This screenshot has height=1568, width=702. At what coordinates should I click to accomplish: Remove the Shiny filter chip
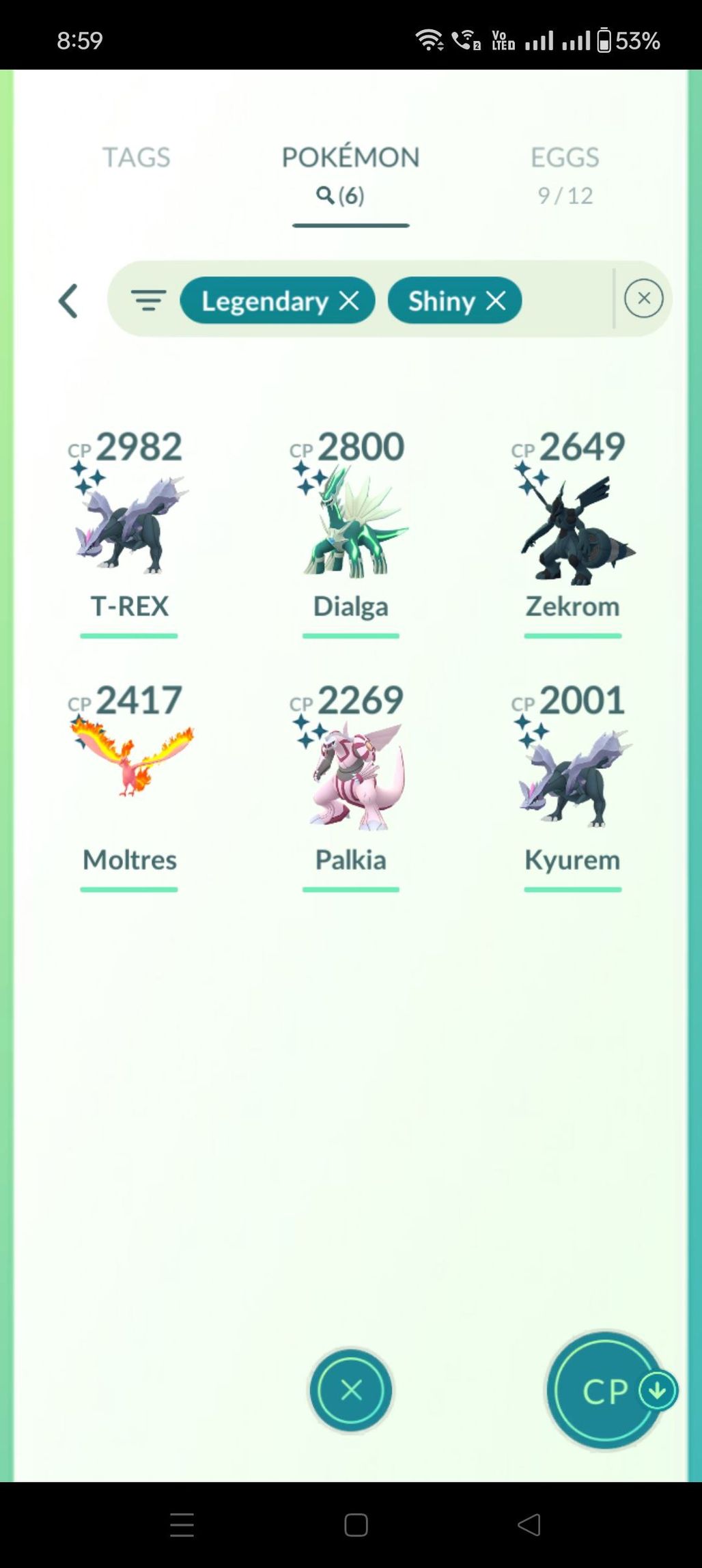[496, 300]
